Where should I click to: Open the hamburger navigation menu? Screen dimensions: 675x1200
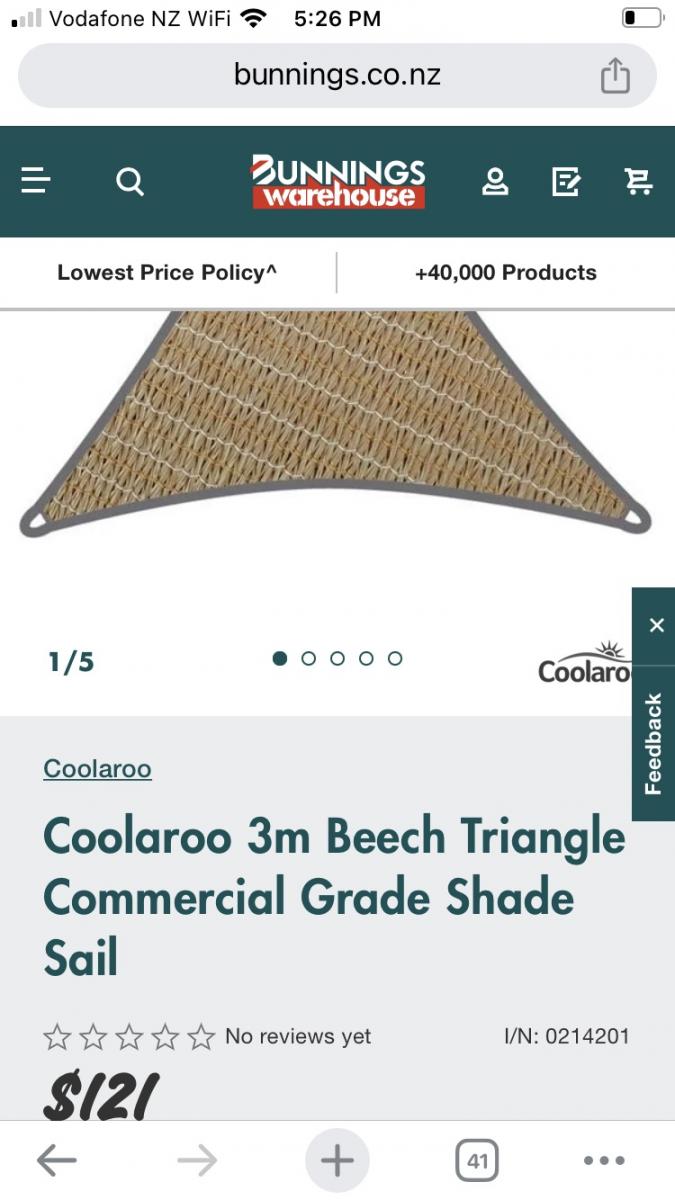pyautogui.click(x=36, y=181)
